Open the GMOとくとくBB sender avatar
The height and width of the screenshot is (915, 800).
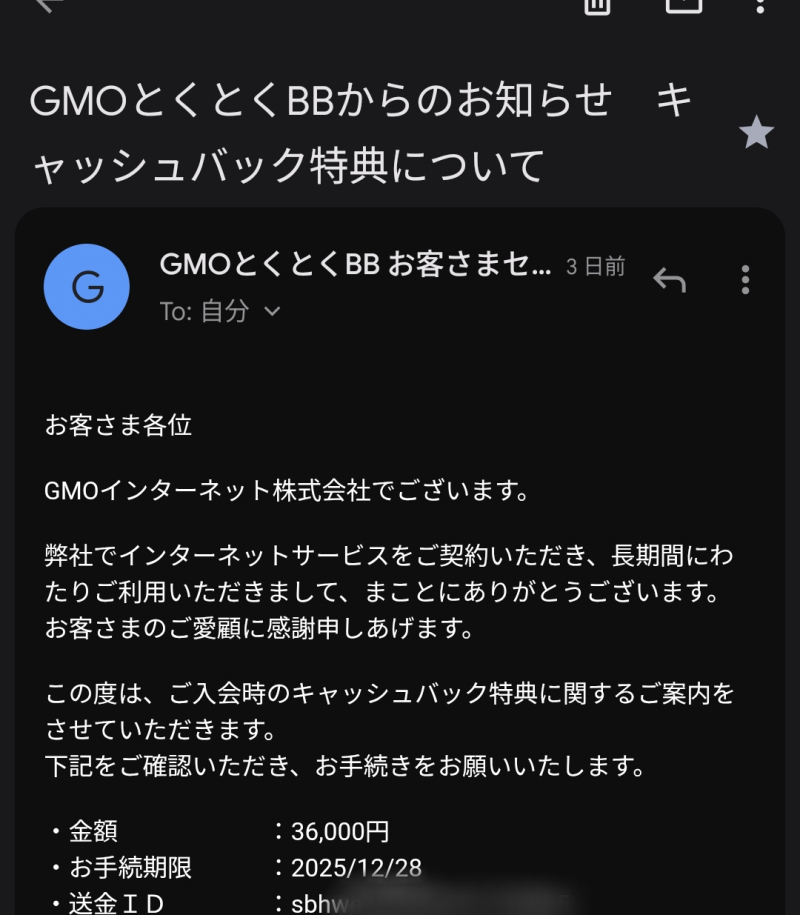87,287
